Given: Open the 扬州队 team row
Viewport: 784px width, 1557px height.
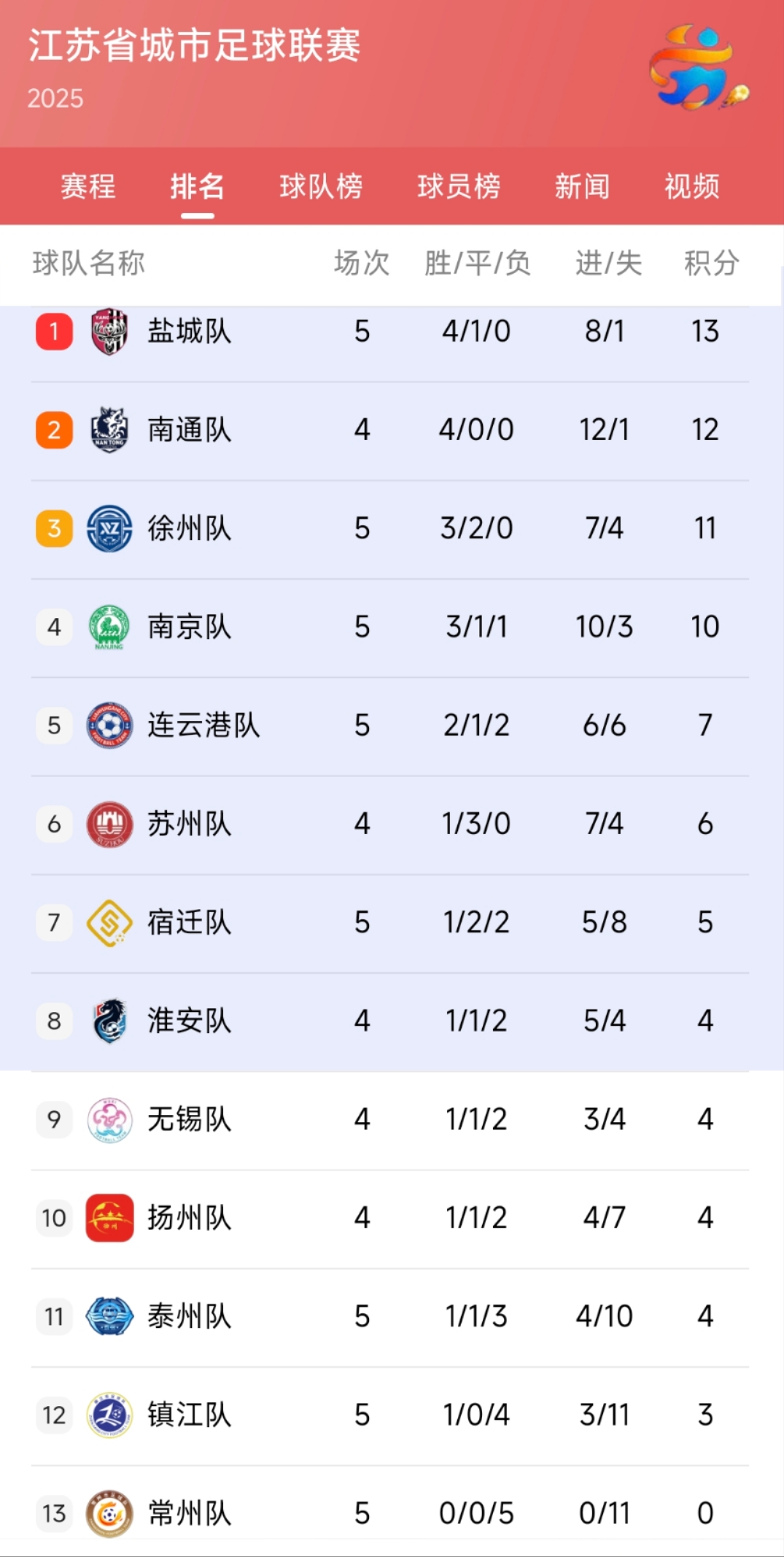Looking at the screenshot, I should click(392, 1218).
